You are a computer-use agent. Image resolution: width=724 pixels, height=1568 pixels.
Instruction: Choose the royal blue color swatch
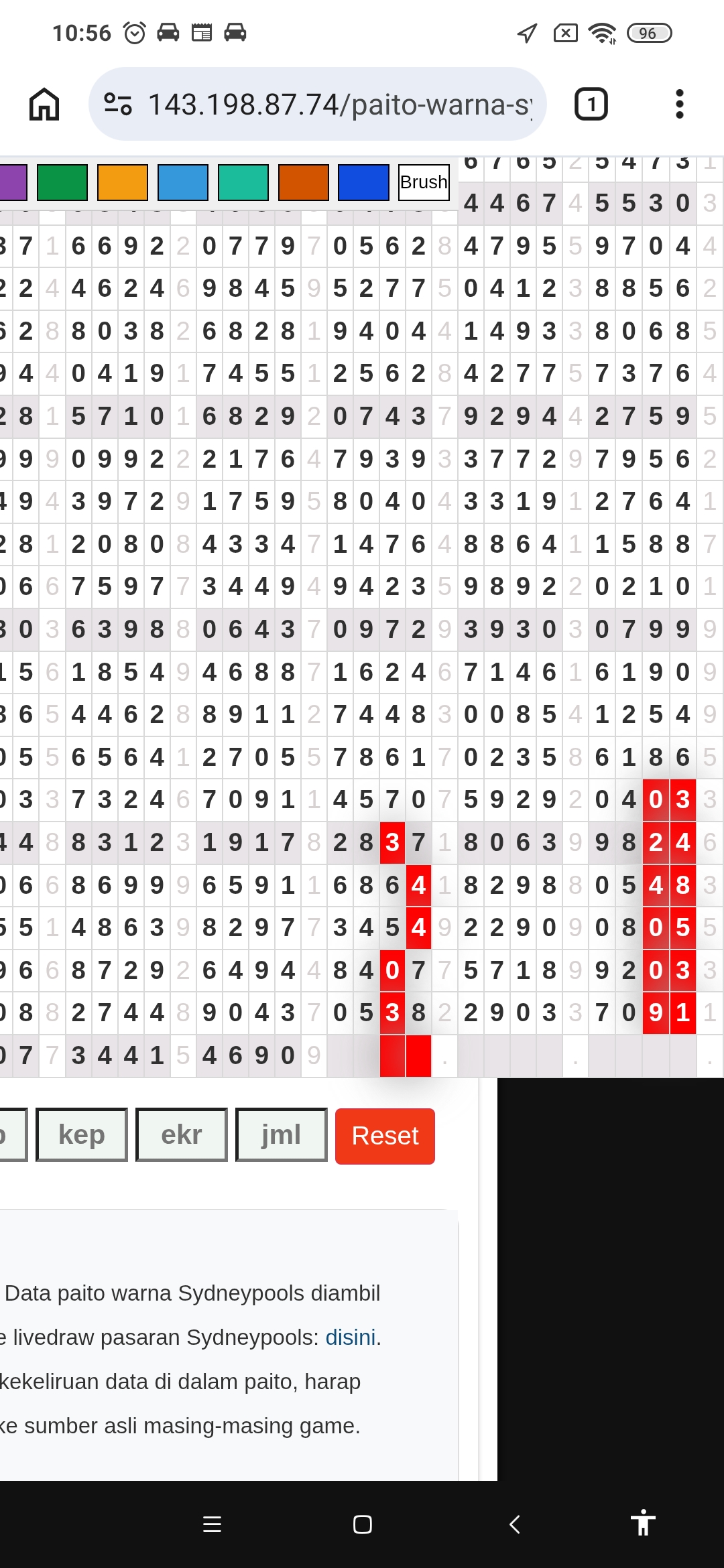coord(363,182)
